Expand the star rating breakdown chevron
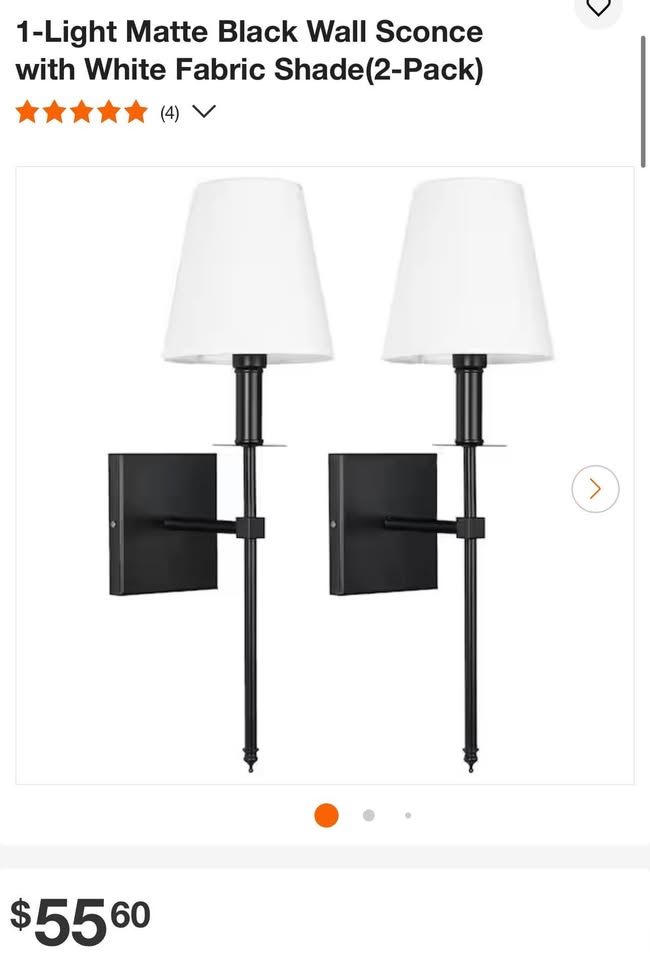 [203, 112]
